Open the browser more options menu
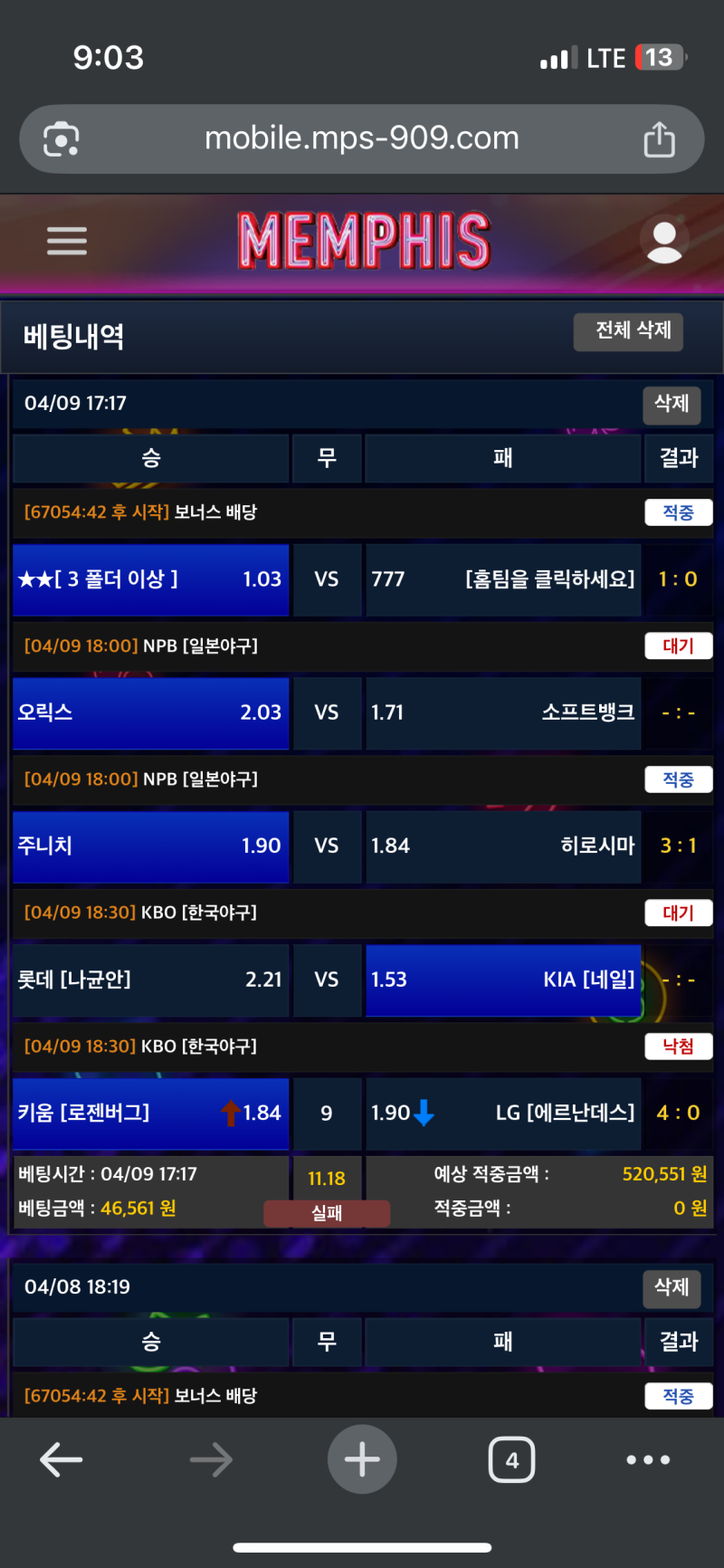The width and height of the screenshot is (724, 1568). [x=648, y=1459]
